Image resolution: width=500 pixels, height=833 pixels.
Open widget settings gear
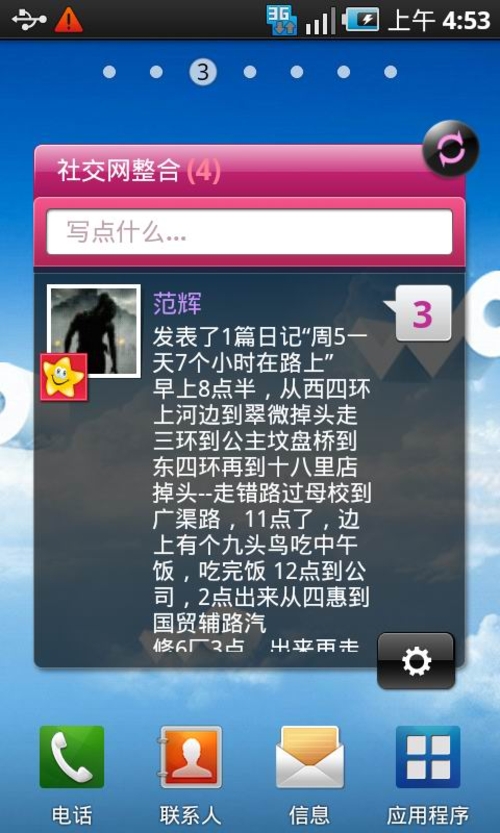[416, 661]
